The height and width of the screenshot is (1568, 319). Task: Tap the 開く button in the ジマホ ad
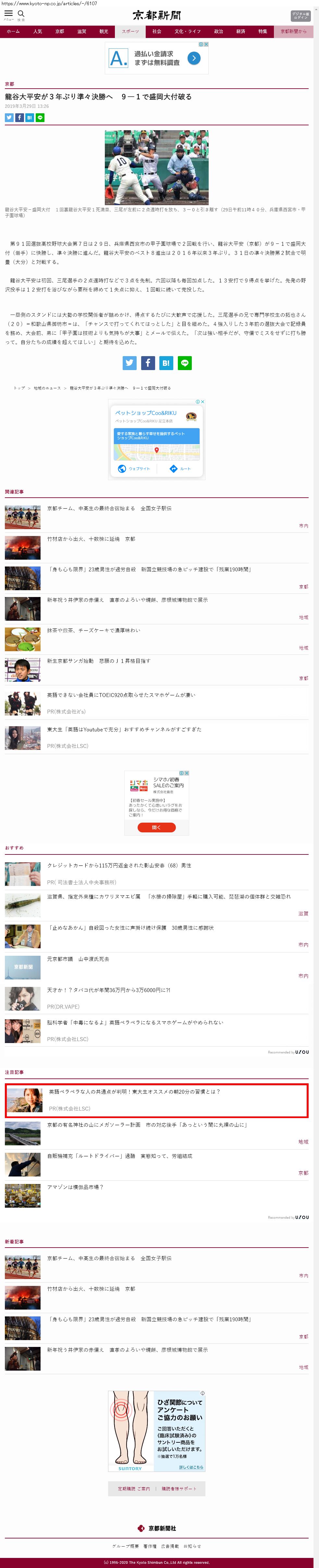[156, 827]
